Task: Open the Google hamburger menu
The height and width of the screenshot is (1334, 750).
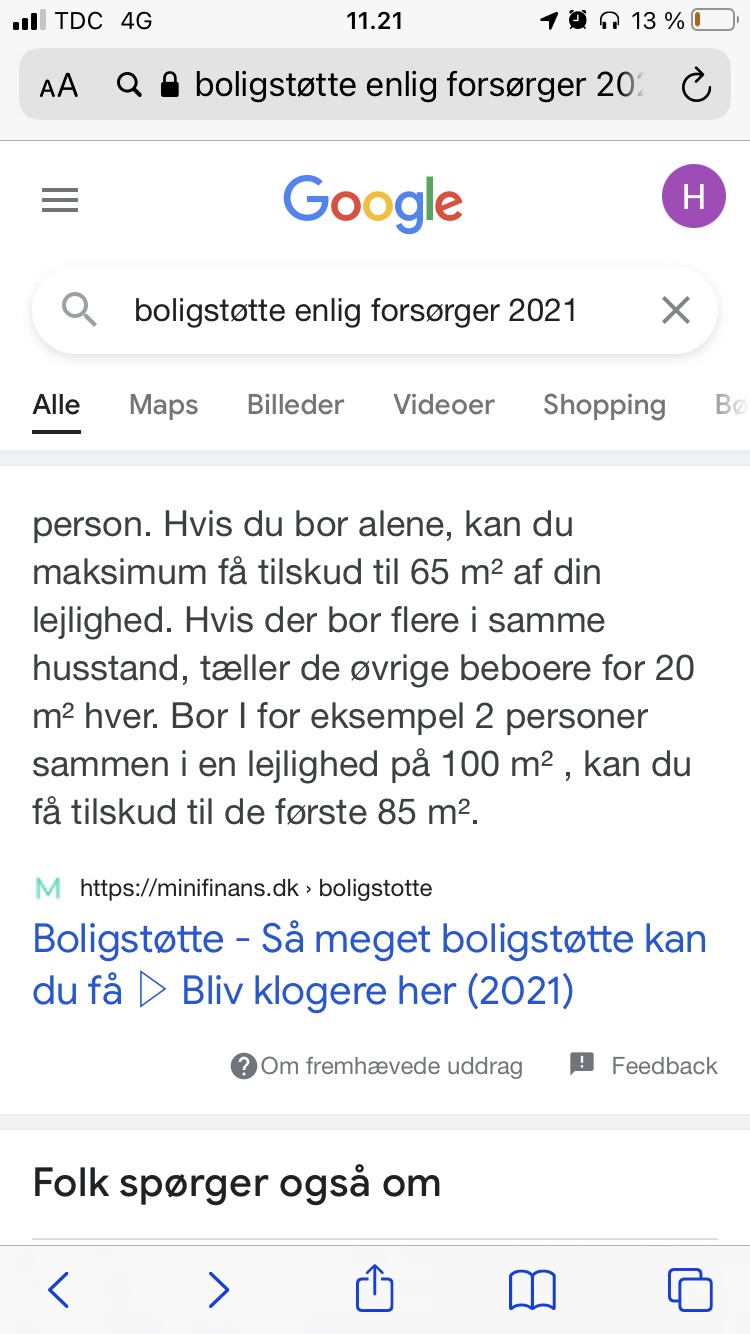Action: 60,202
